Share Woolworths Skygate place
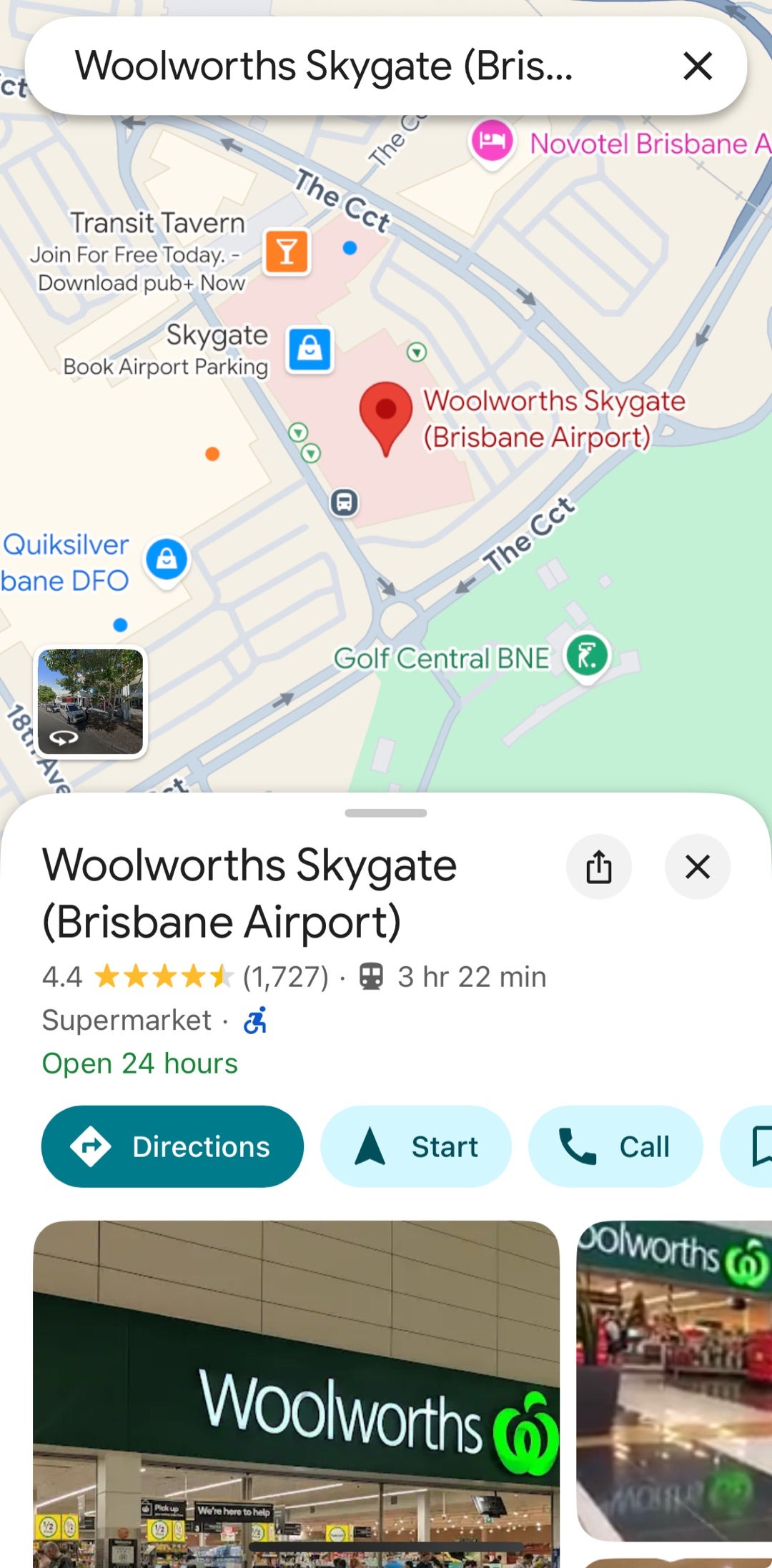 (x=599, y=867)
